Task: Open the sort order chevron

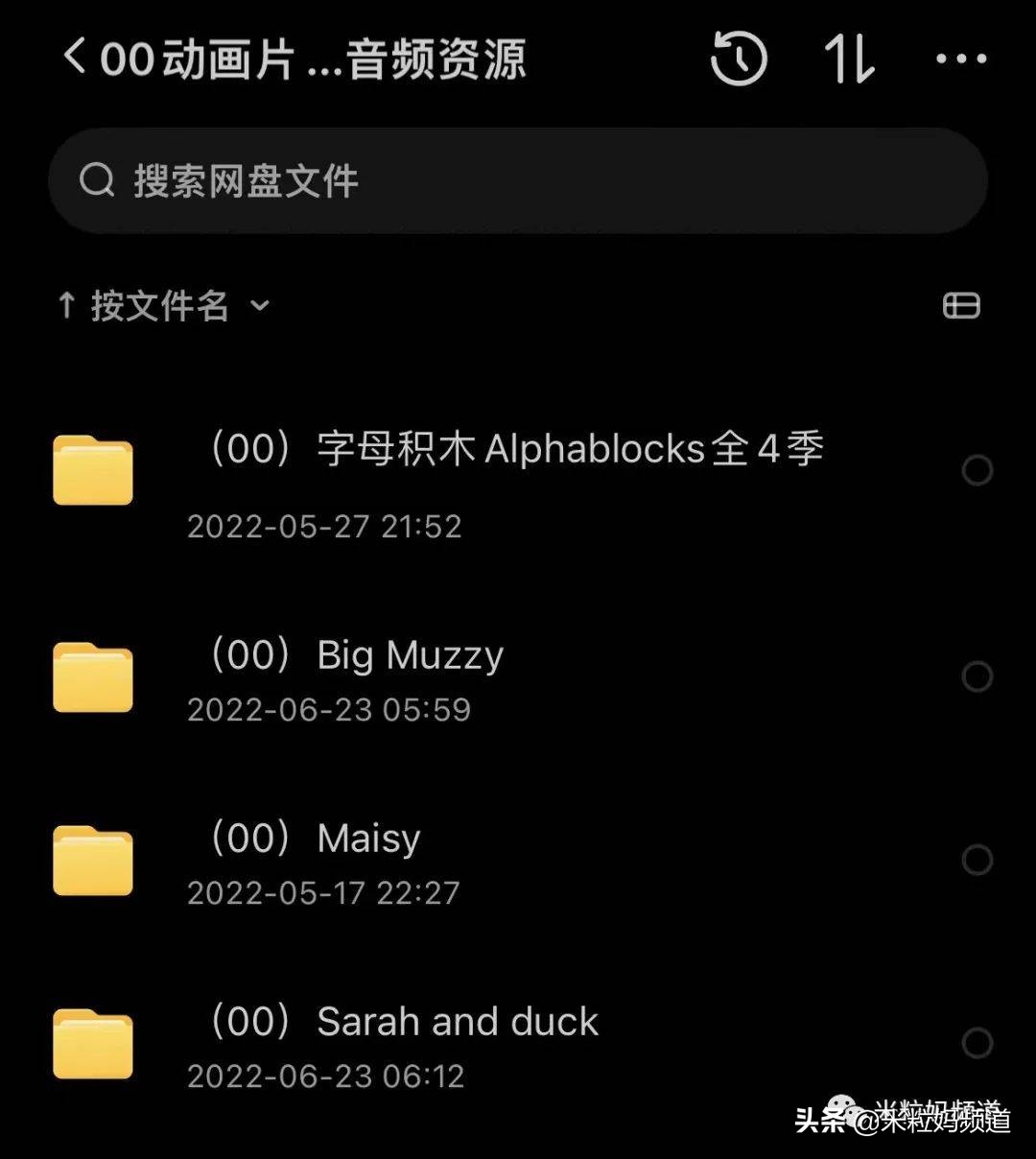Action: (259, 305)
